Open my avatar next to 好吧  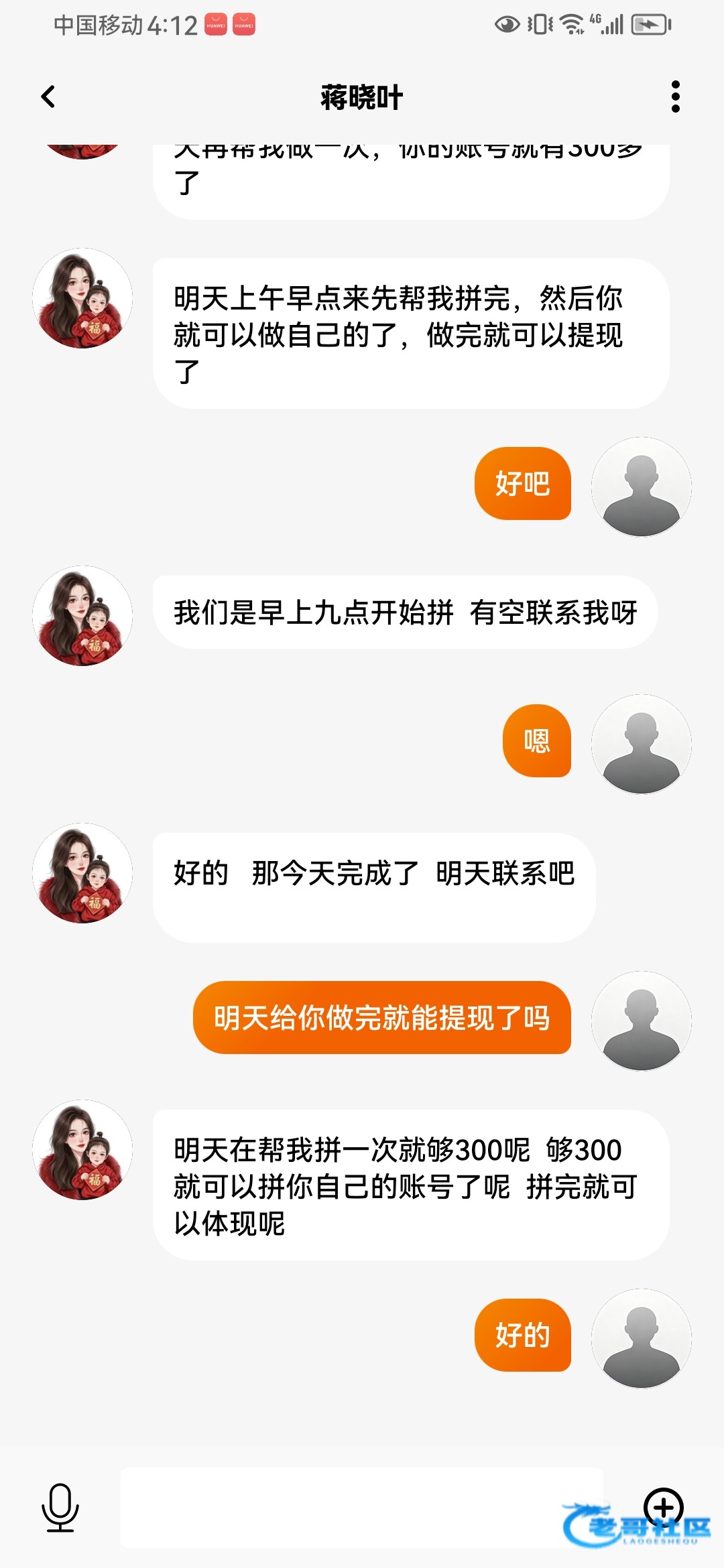point(641,487)
